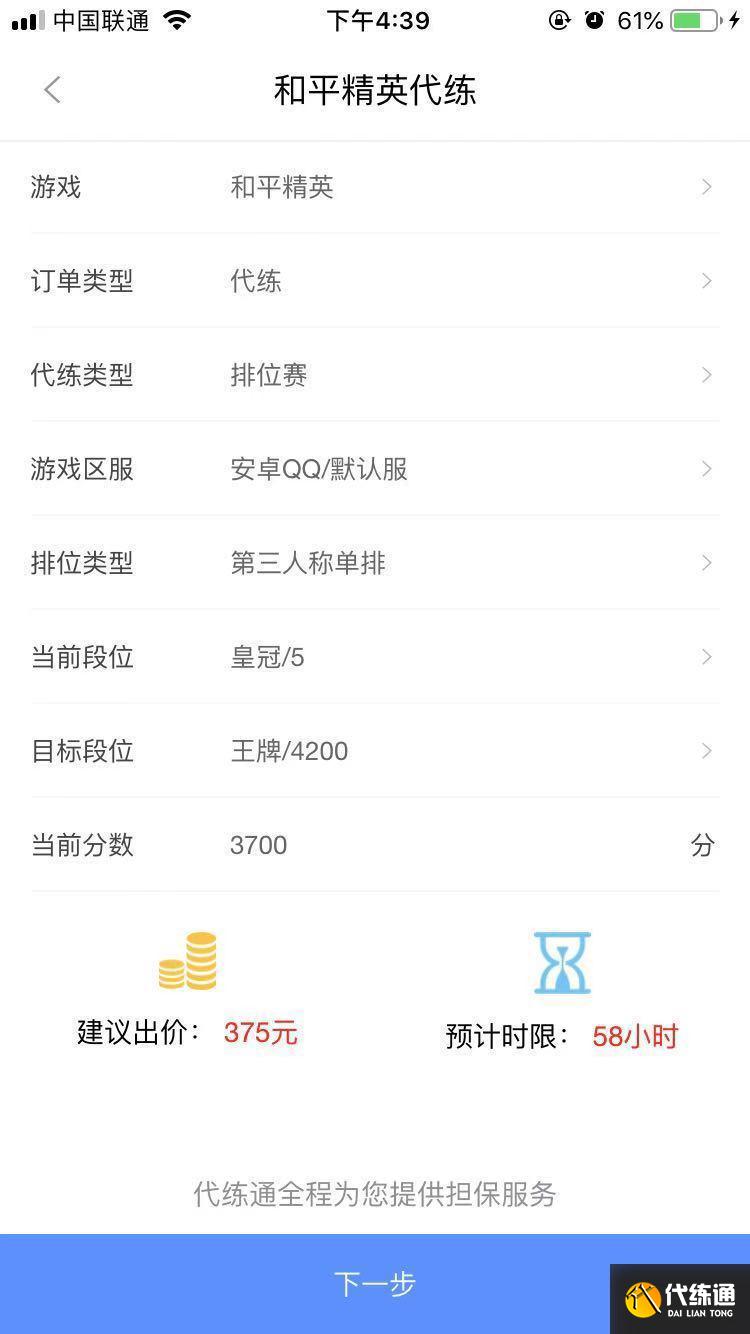Open the 目标段位 row showing 王牌/4200
Image resolution: width=750 pixels, height=1334 pixels.
375,751
